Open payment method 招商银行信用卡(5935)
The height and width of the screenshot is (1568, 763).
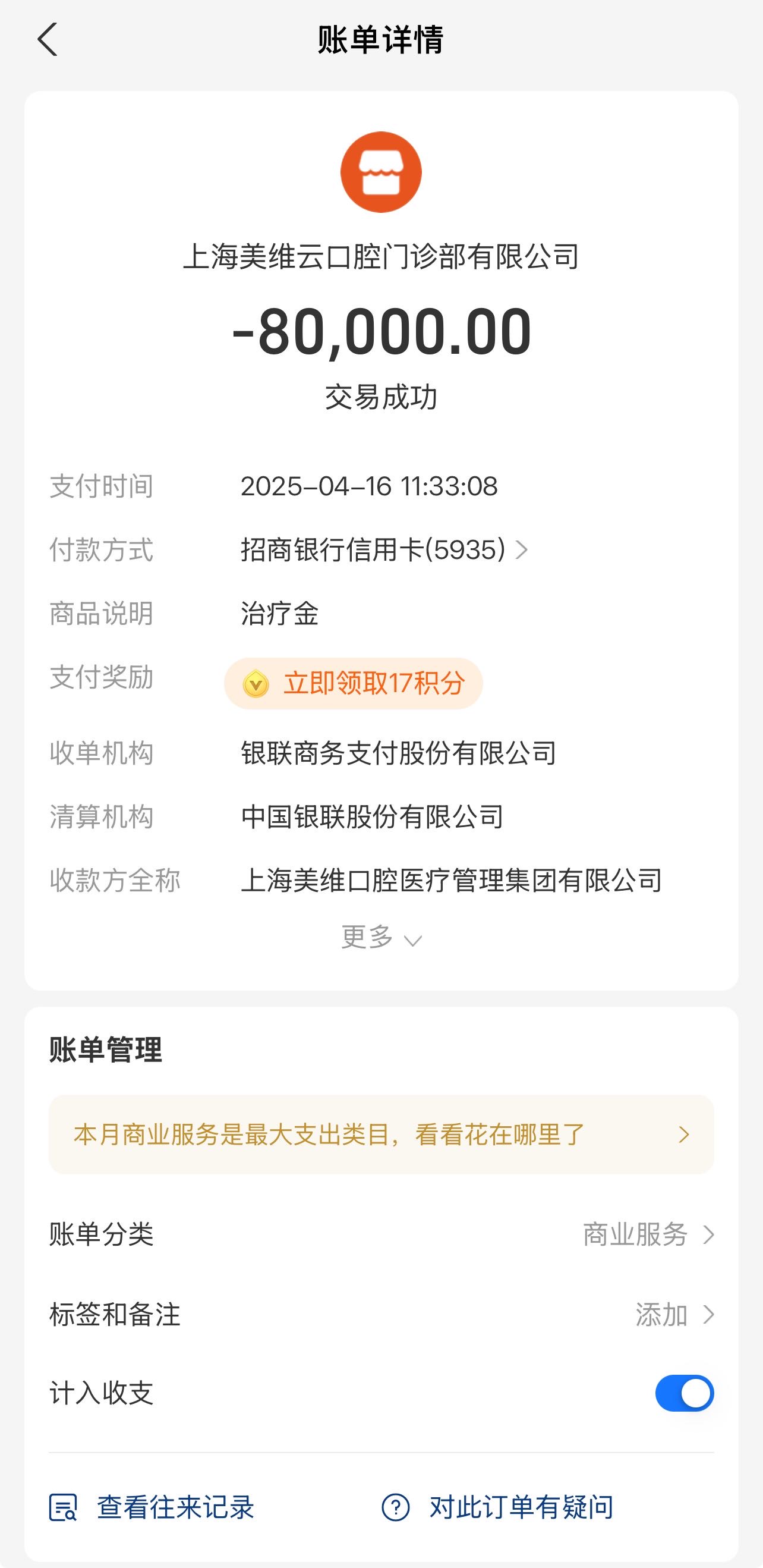[x=384, y=549]
